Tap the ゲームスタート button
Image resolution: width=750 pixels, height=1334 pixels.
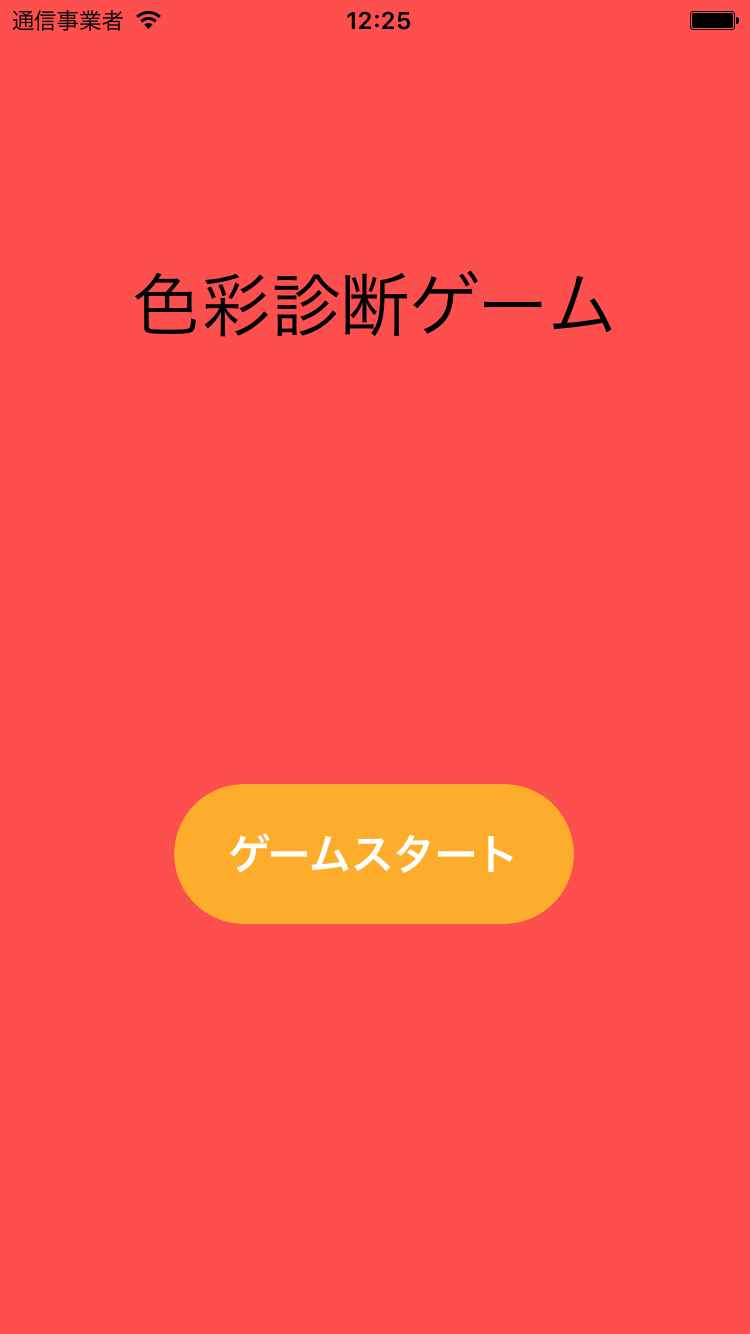pyautogui.click(x=374, y=854)
